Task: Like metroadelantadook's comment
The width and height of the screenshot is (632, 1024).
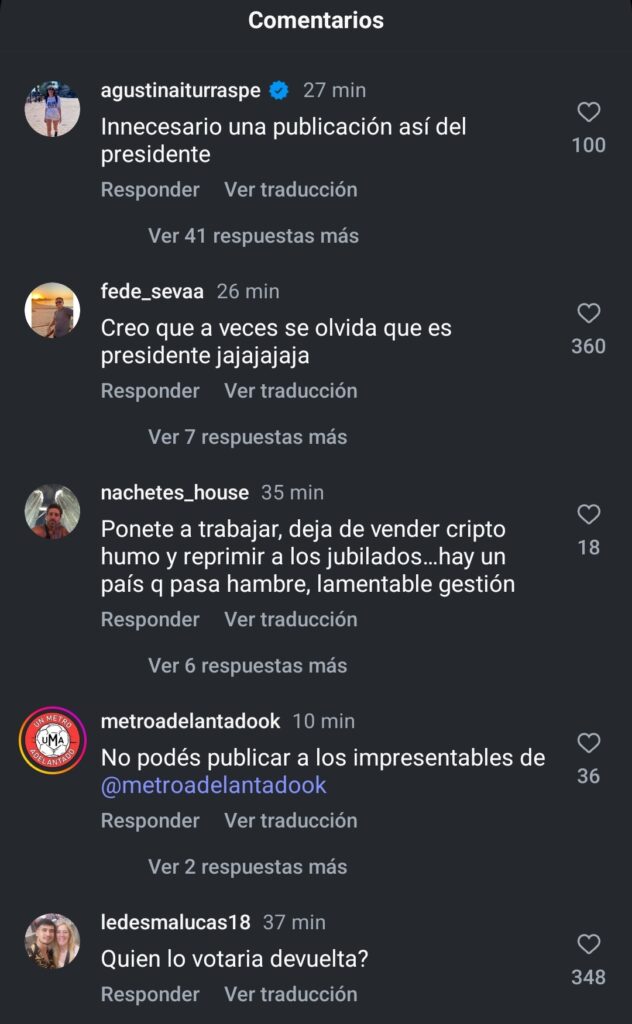Action: click(x=589, y=743)
